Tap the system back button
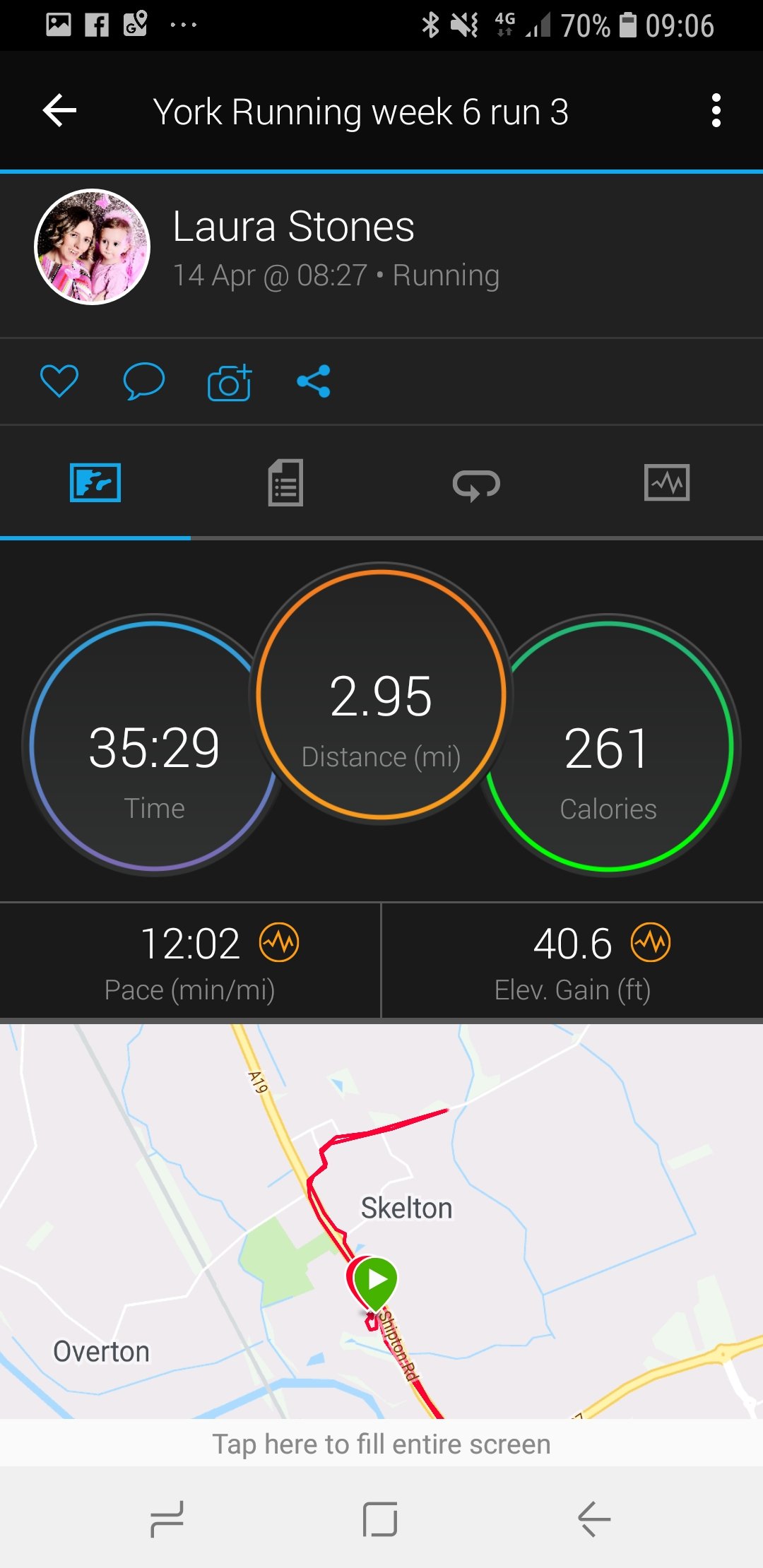The height and width of the screenshot is (1568, 763). 594,1519
